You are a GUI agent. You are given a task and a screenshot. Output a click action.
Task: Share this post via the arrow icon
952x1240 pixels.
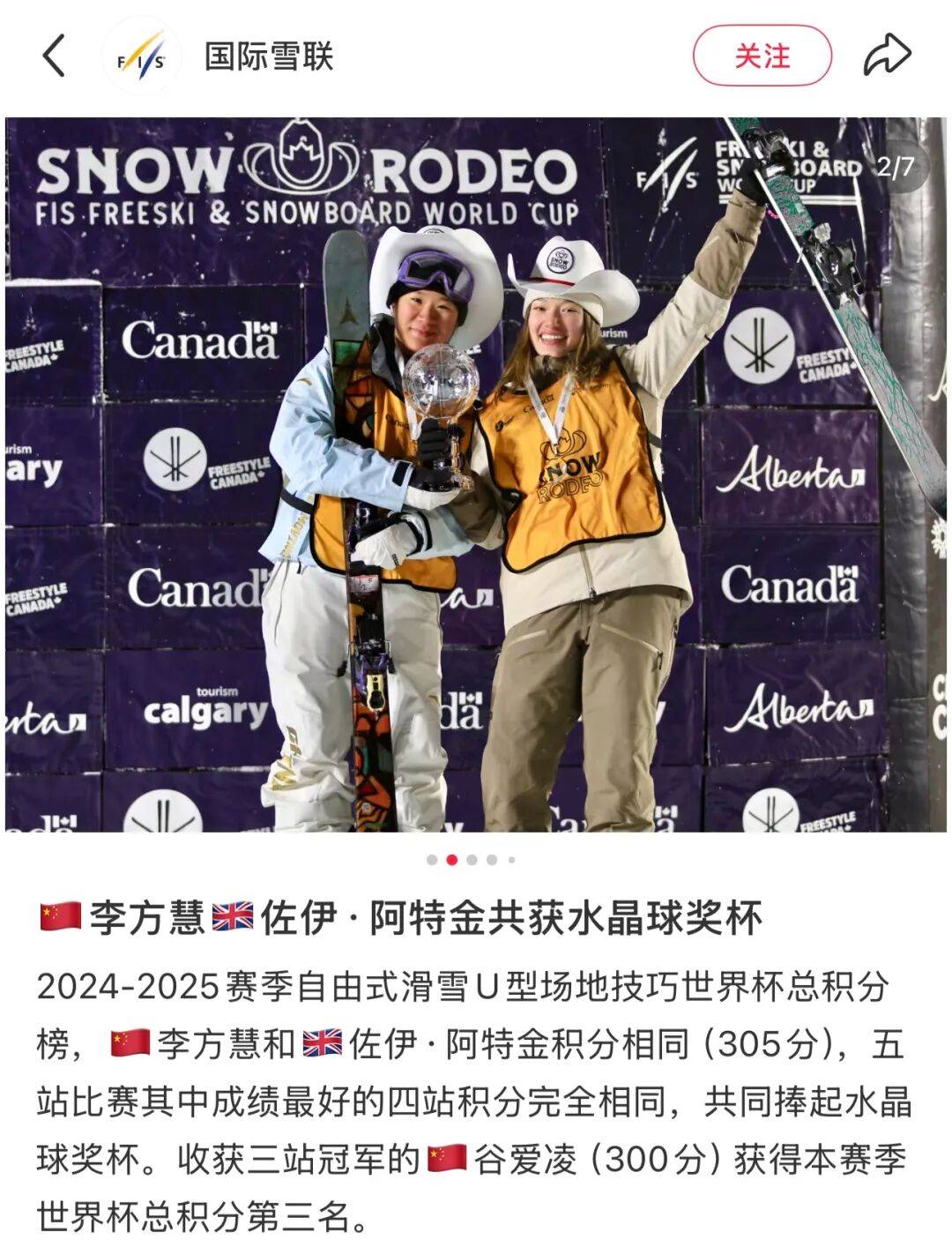click(886, 56)
